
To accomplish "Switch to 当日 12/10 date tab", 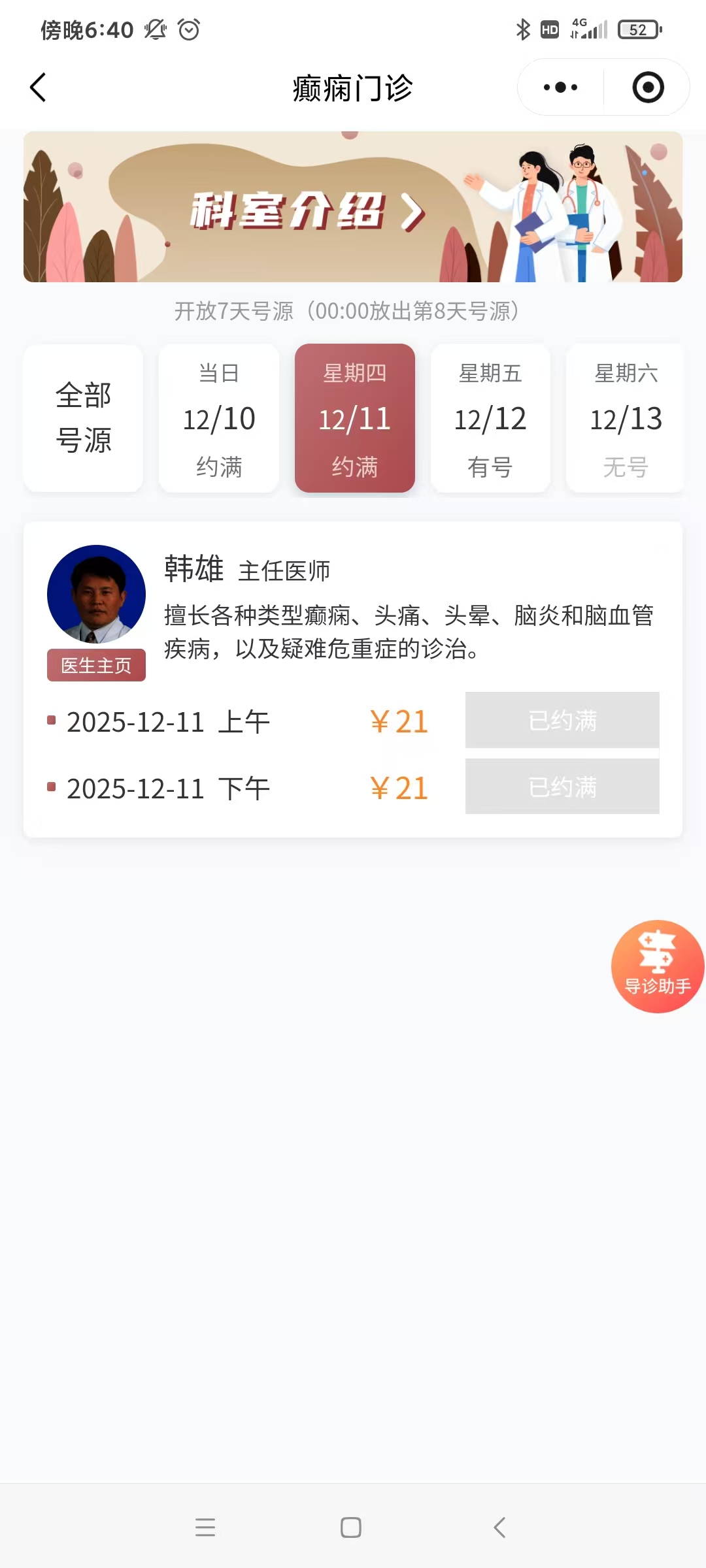I will (x=219, y=418).
